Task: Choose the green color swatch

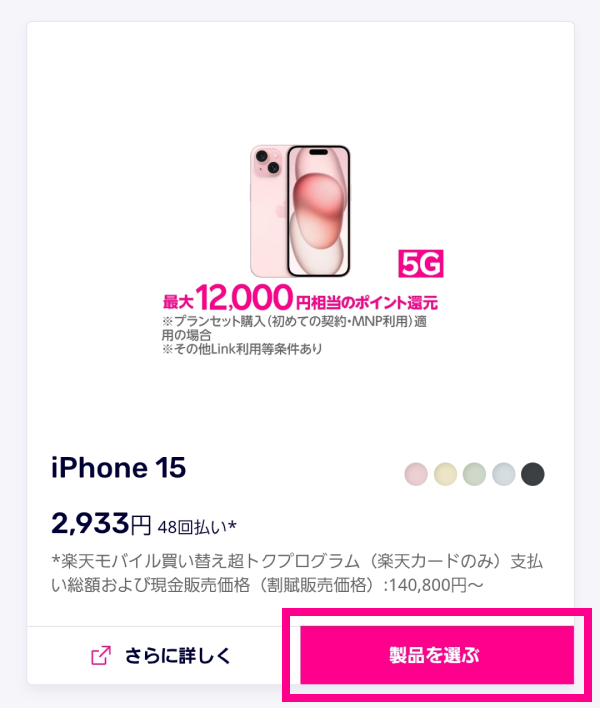Action: [474, 474]
